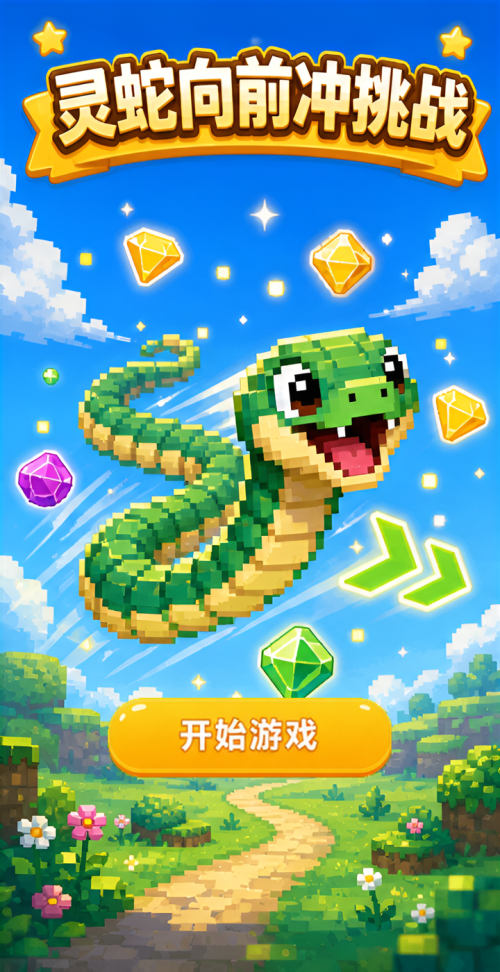The image size is (500, 972).
Task: Tap the 开始游戏 start button
Action: [250, 737]
